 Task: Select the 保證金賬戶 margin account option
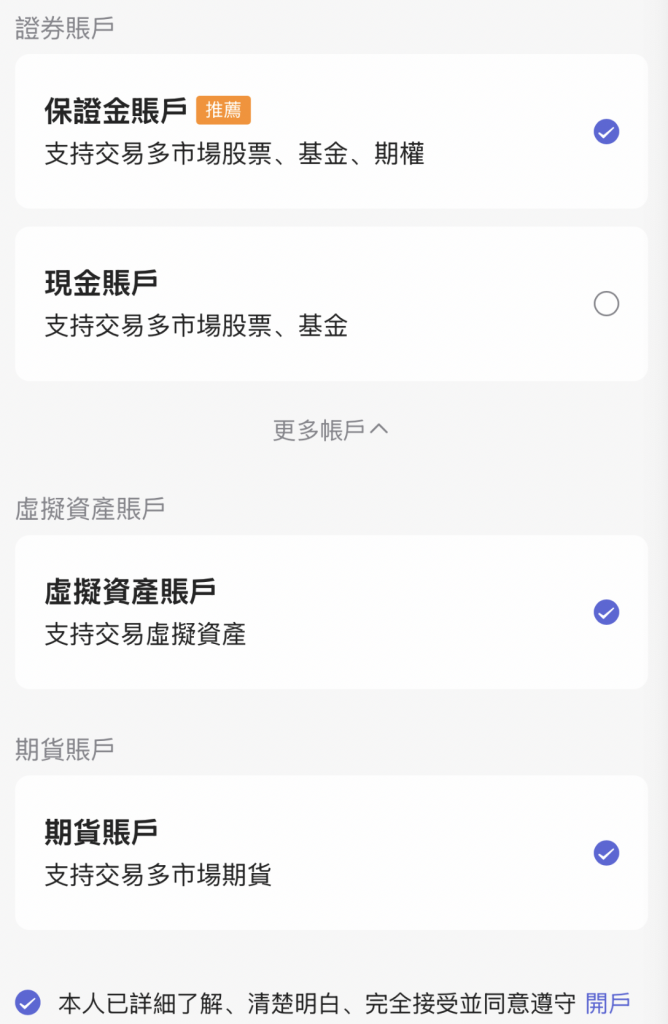pos(606,131)
